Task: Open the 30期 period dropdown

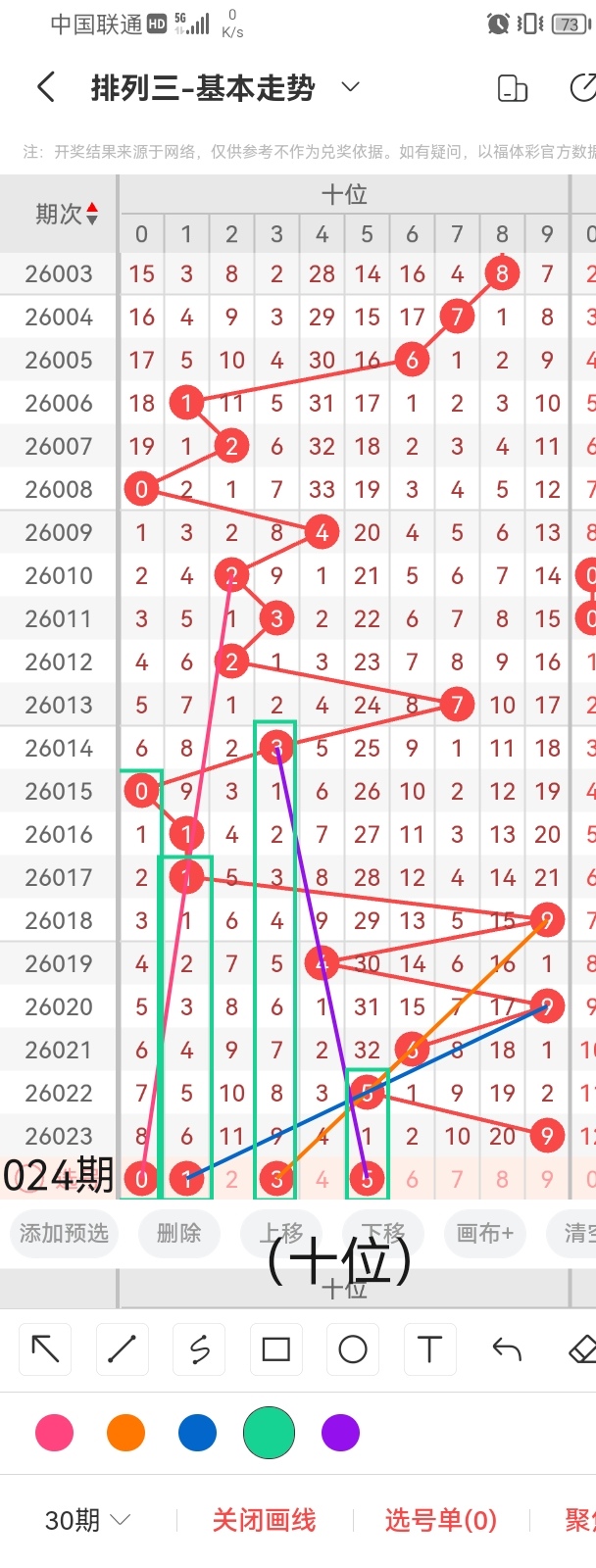Action: pos(87,1520)
